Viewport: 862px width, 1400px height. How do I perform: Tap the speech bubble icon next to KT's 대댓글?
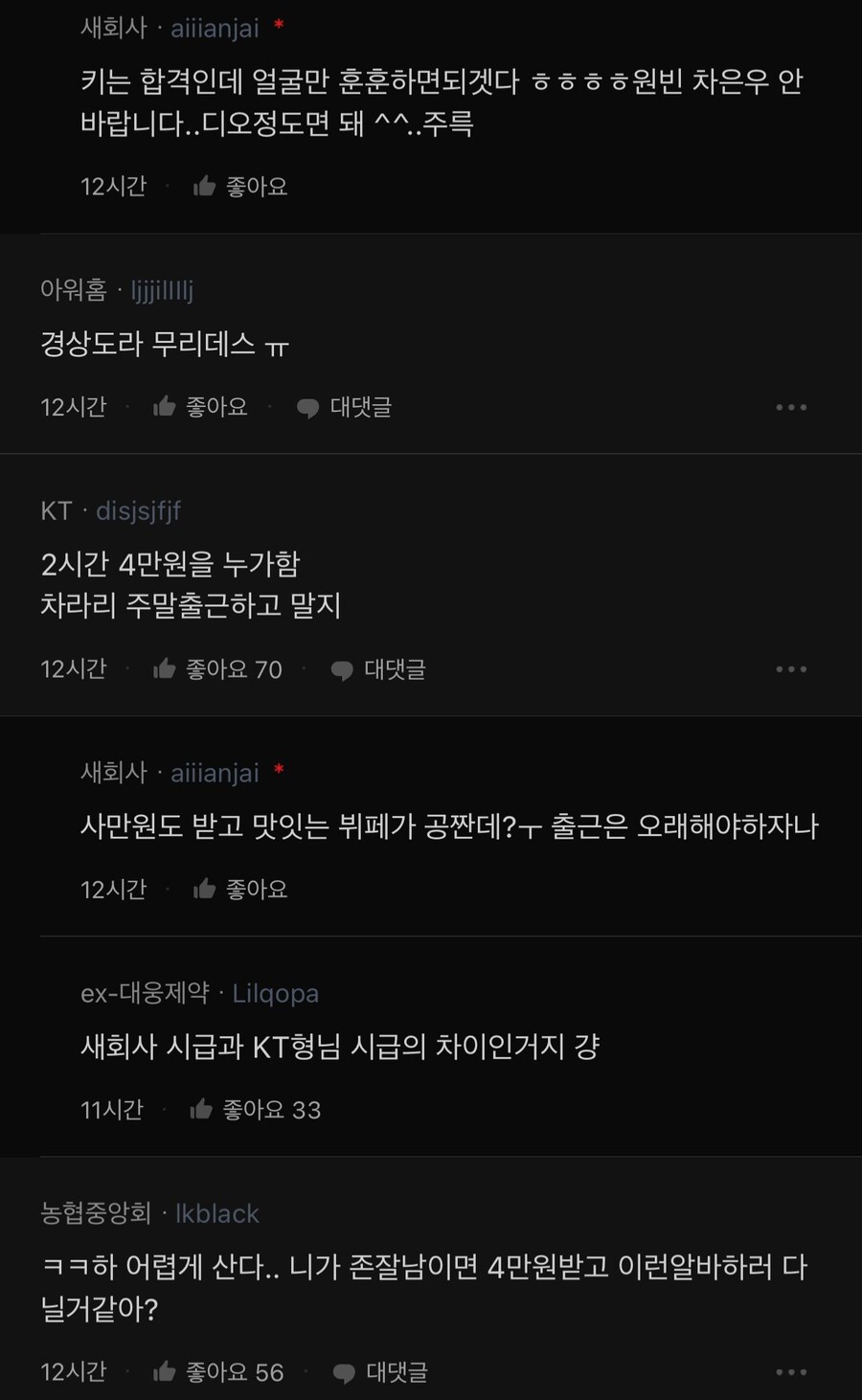(341, 669)
